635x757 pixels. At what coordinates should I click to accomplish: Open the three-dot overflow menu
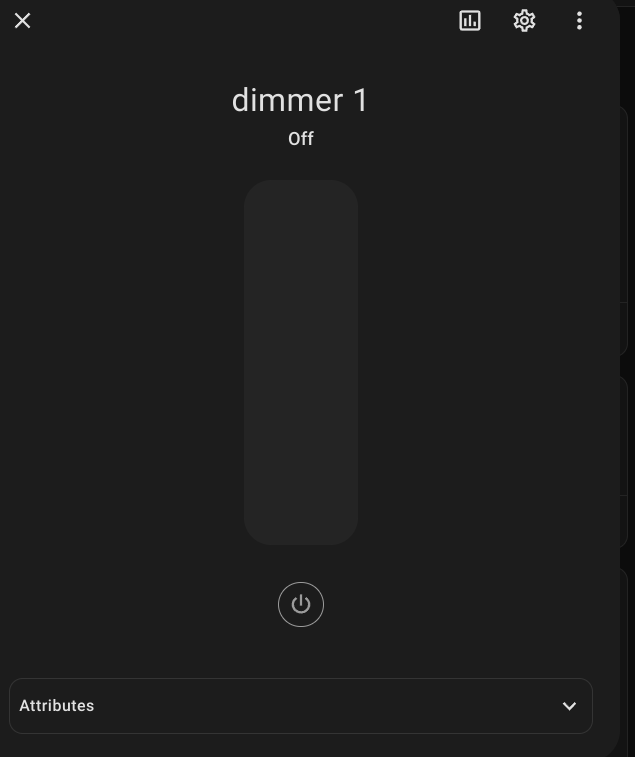click(579, 21)
